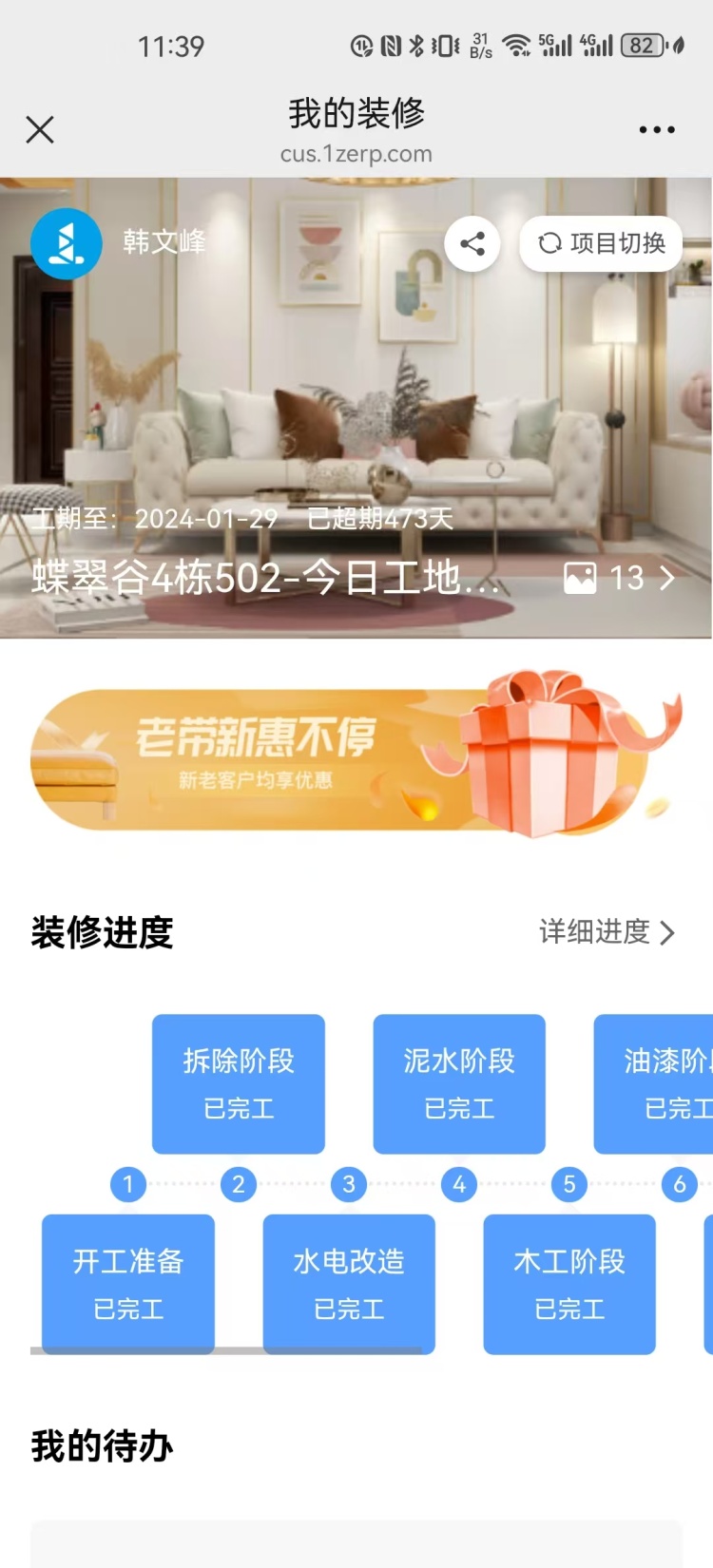Select the 开工准备 stage card
713x1568 pixels.
128,1283
